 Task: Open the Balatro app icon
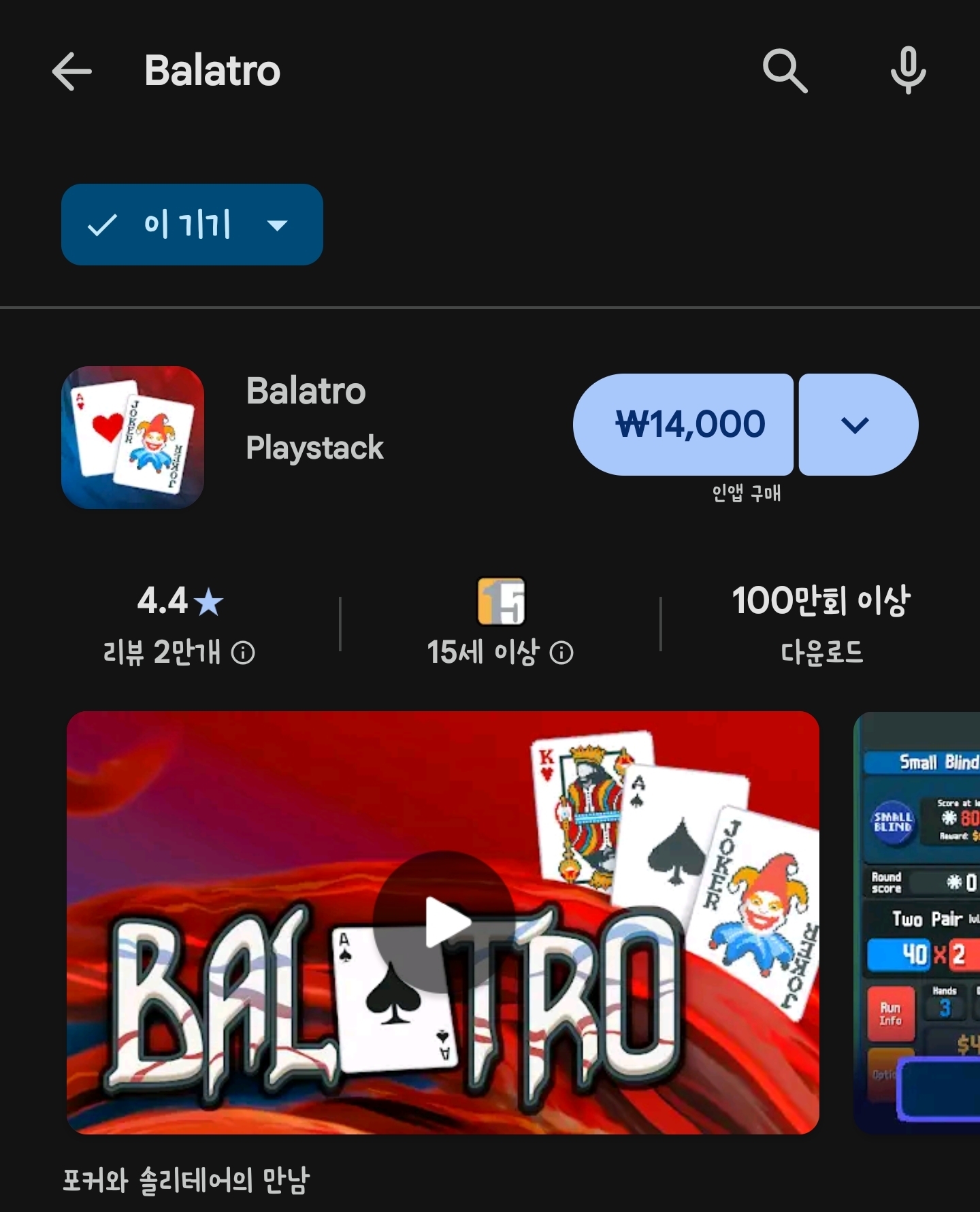133,438
